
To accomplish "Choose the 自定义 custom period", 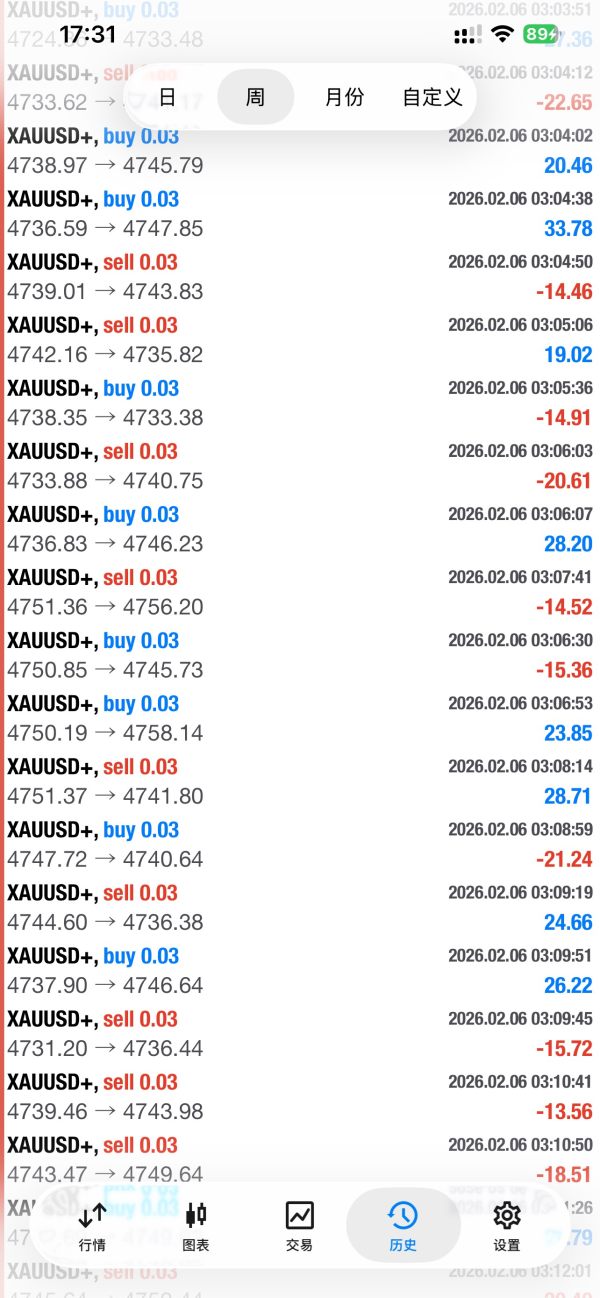I will pyautogui.click(x=432, y=97).
